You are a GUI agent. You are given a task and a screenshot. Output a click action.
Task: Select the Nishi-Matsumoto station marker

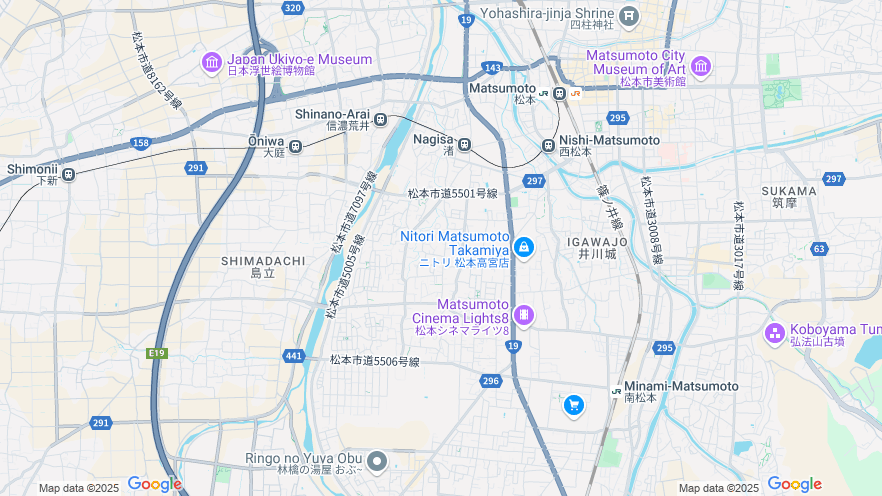pyautogui.click(x=548, y=145)
